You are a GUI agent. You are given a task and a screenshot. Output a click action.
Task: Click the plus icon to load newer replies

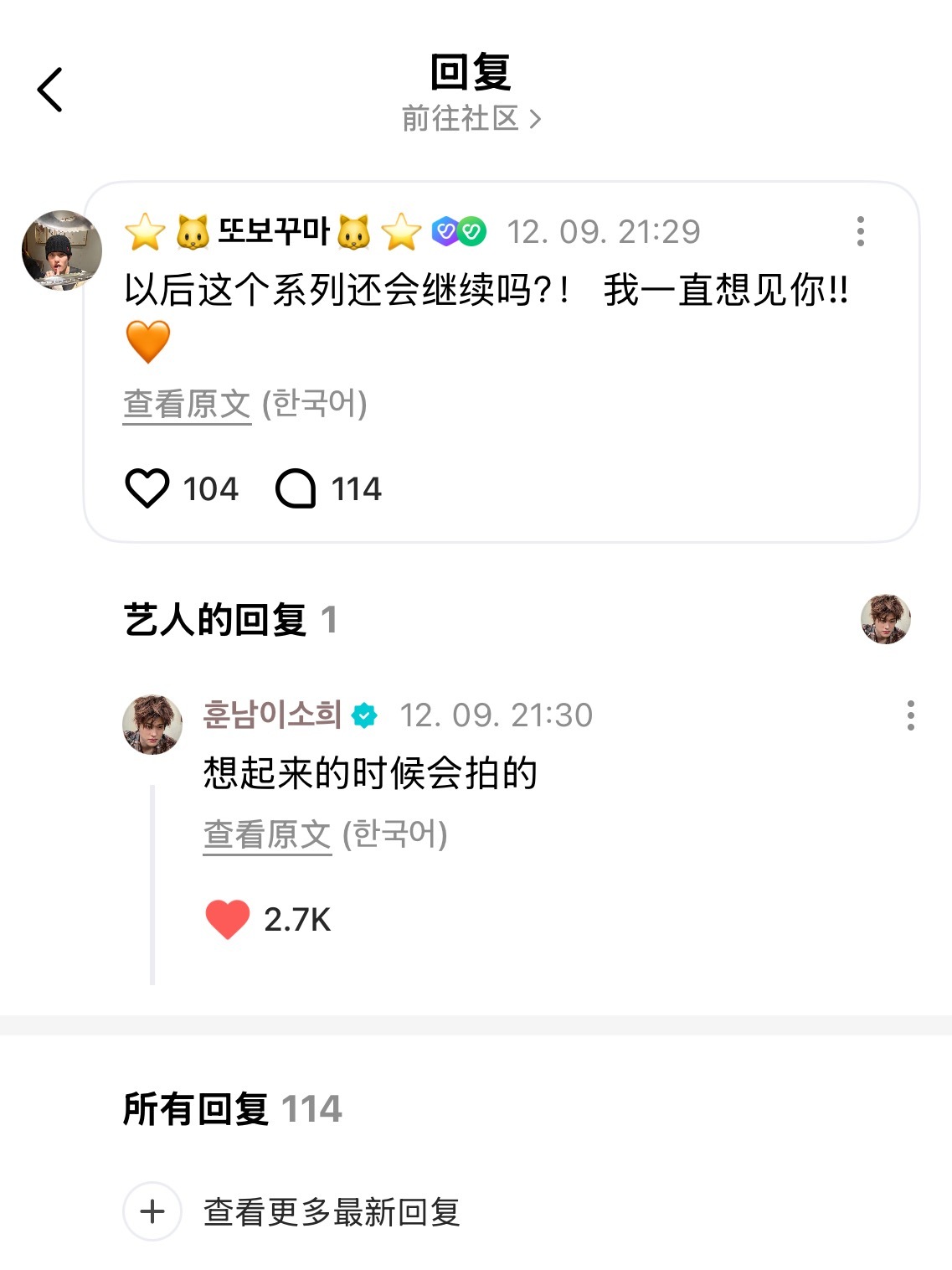click(x=152, y=1210)
